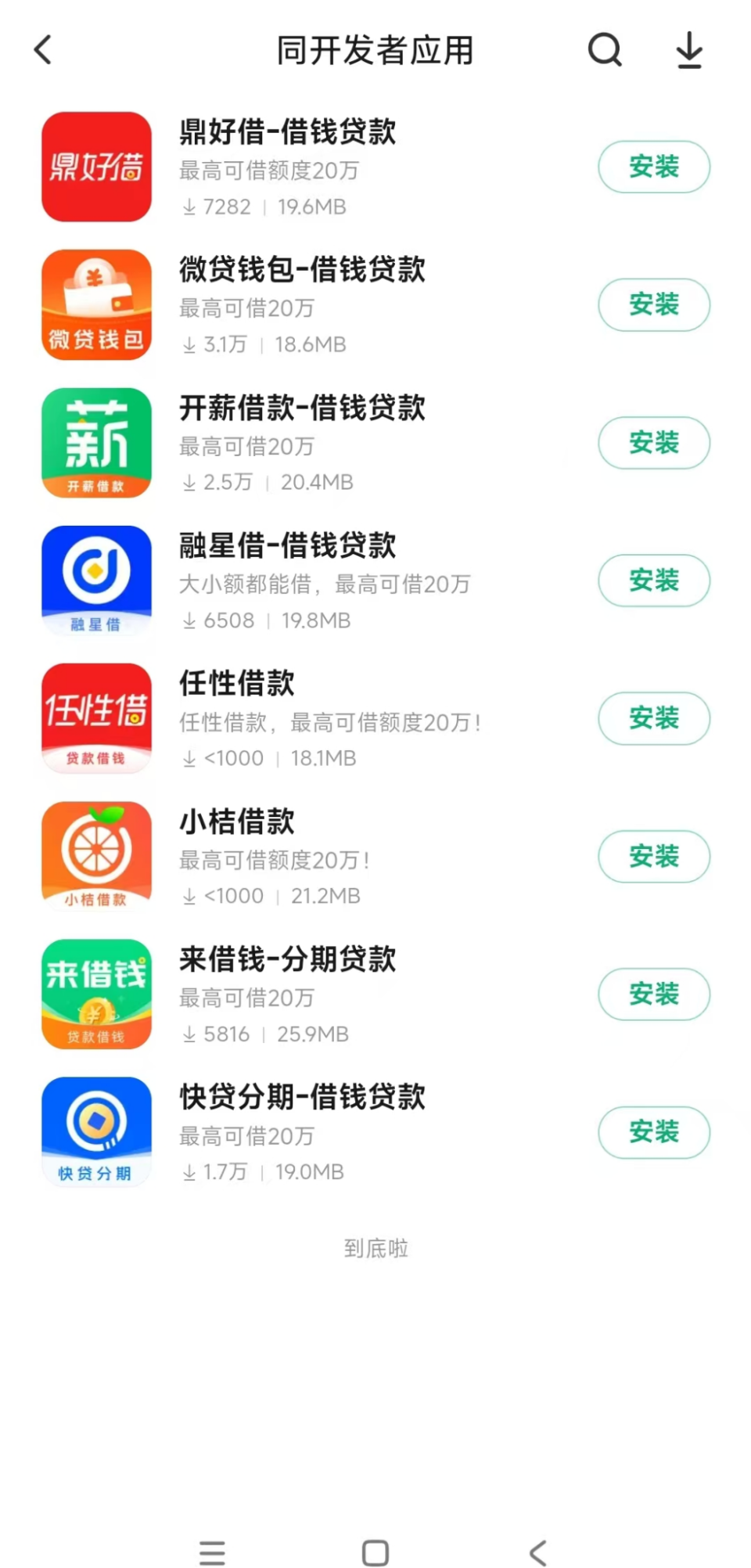Install 融星借-借钱贷款

click(x=653, y=581)
